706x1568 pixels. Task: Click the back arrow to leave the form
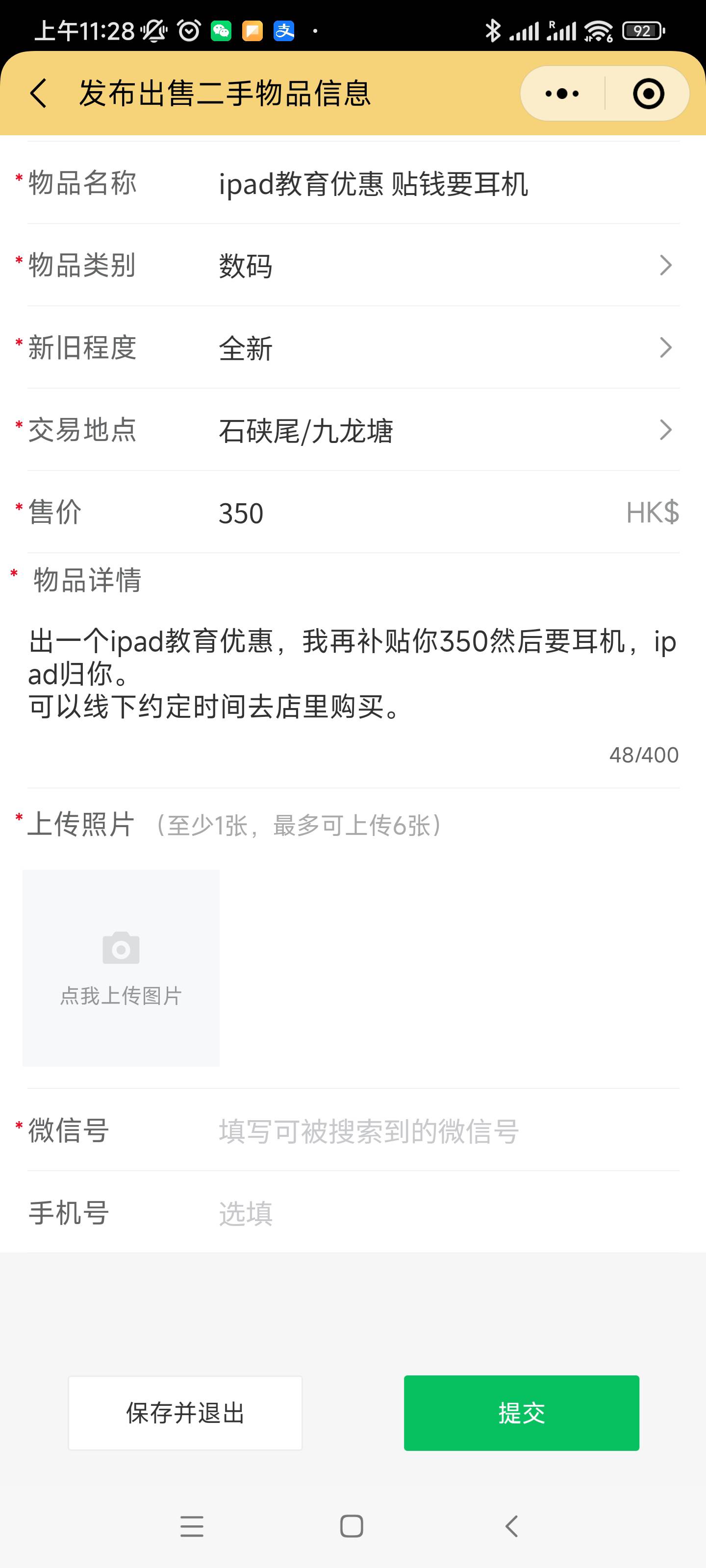38,93
